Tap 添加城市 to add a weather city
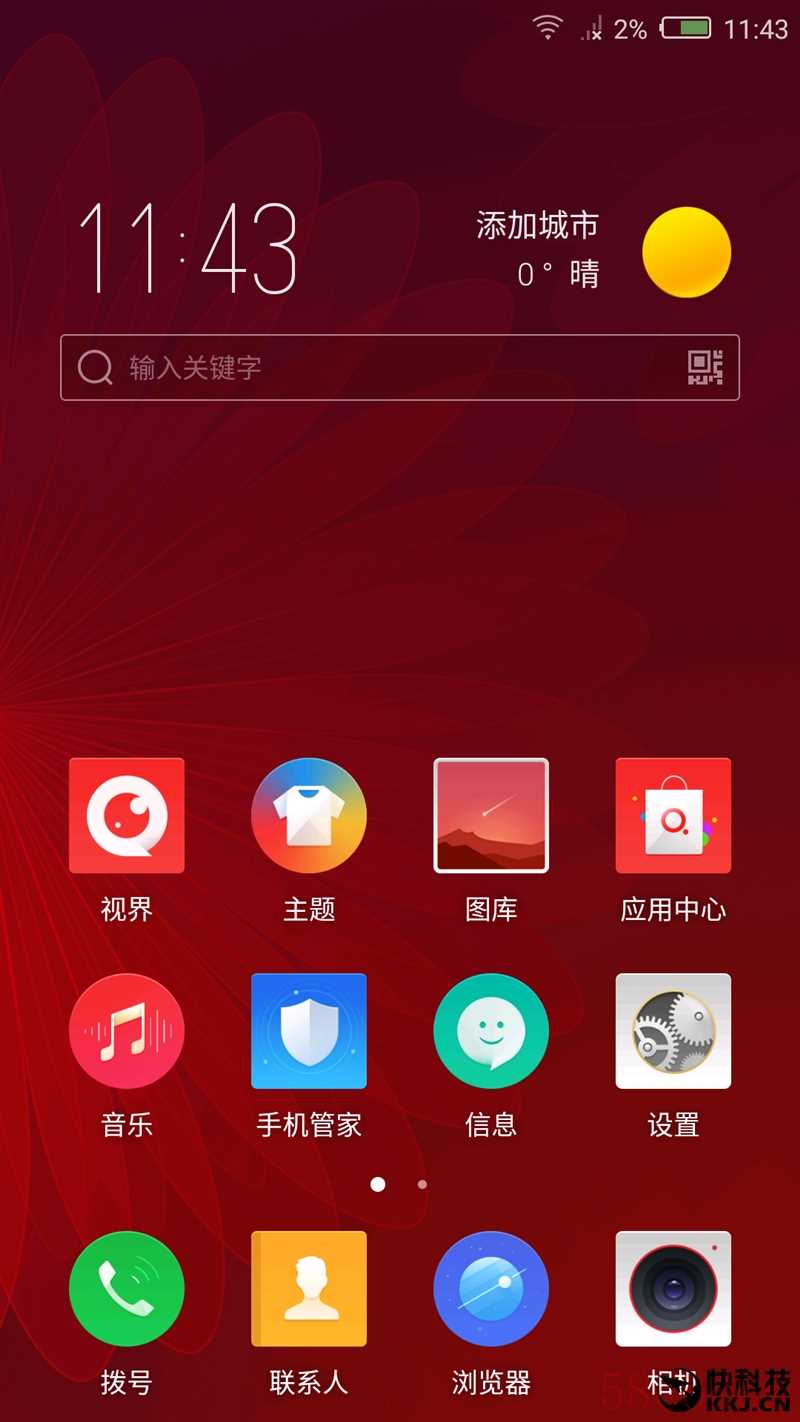The height and width of the screenshot is (1422, 800). click(538, 226)
